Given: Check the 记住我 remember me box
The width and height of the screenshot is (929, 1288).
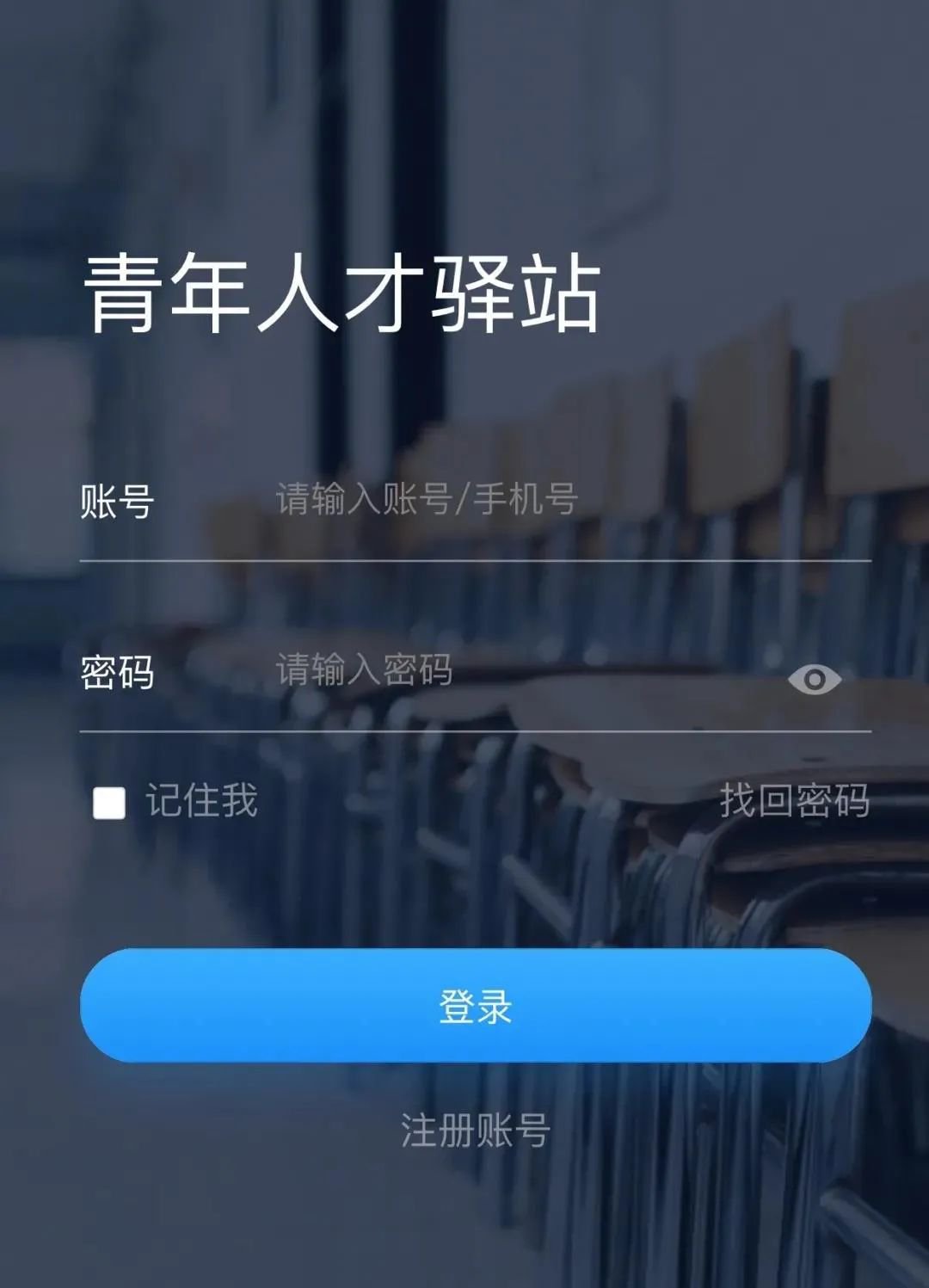Looking at the screenshot, I should tap(109, 804).
